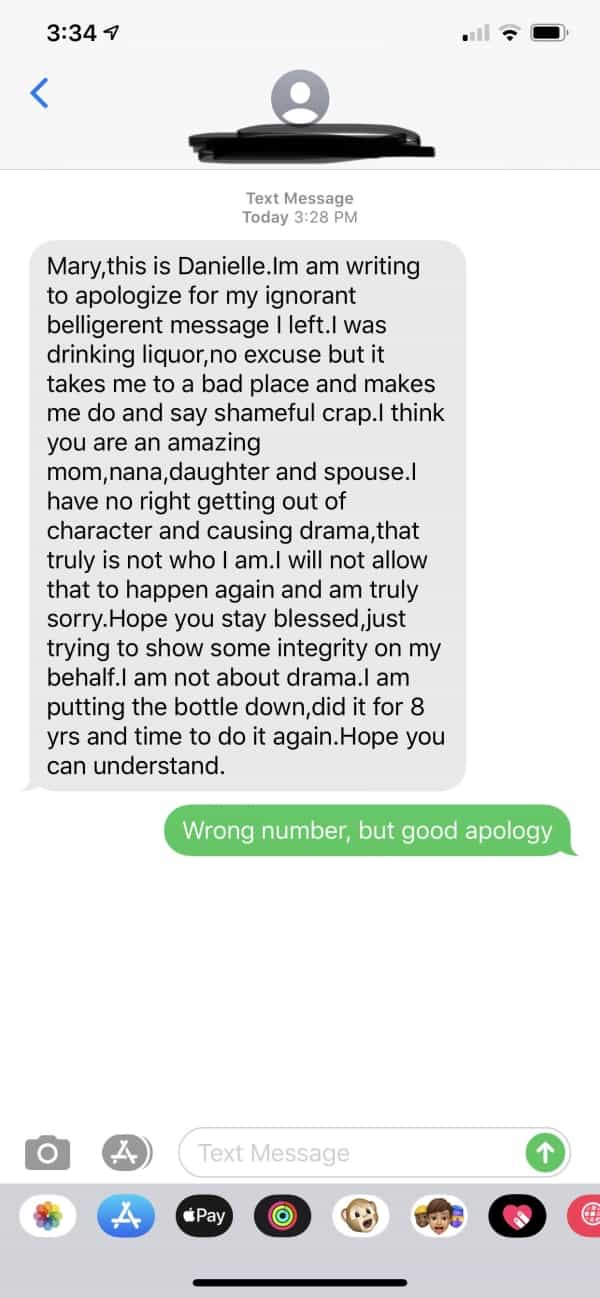Screen dimensions: 600x1298
Task: Open the camera to attach a photo
Action: coord(47,1153)
